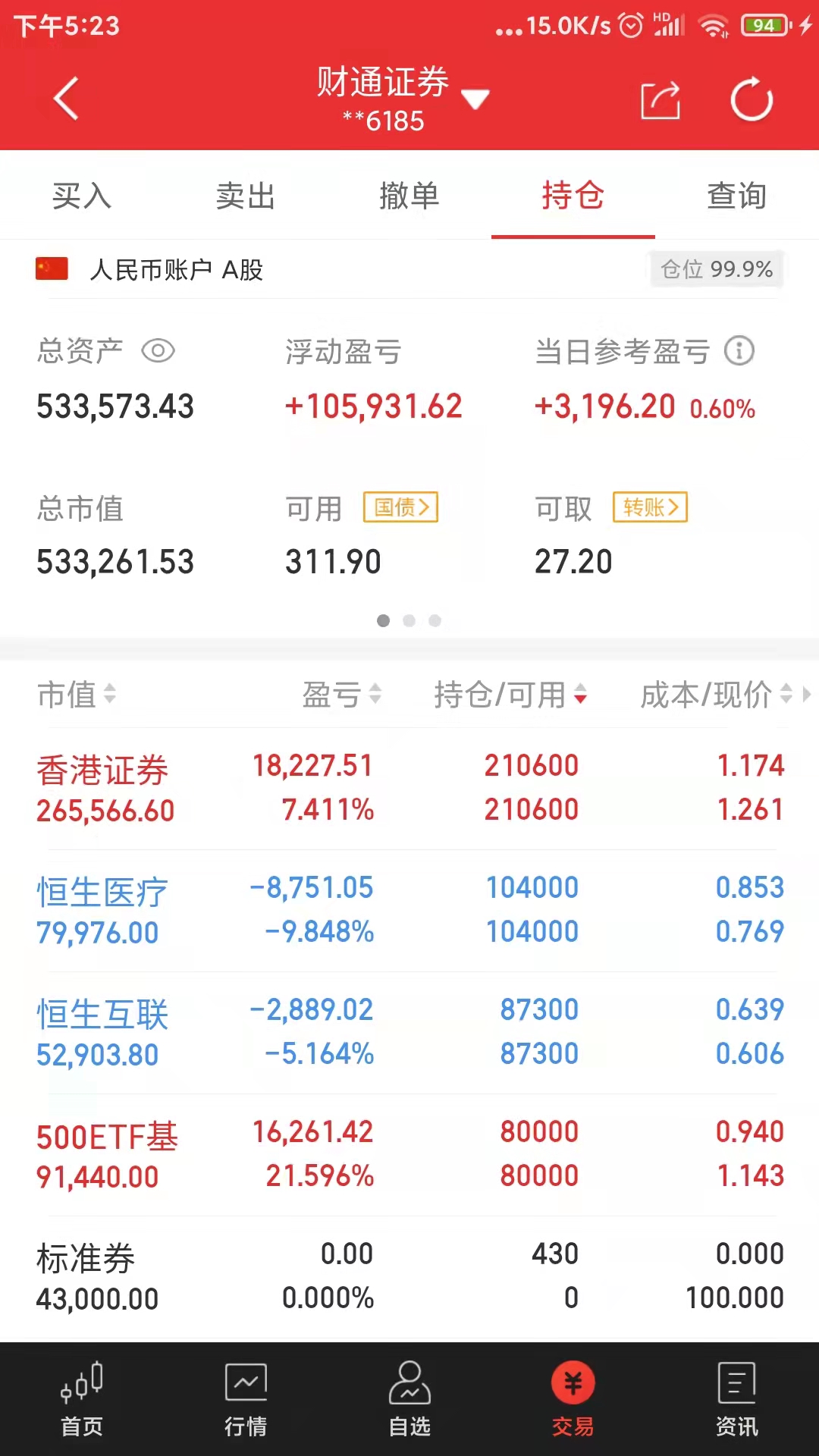Open the 500ETF基 holding row
Image resolution: width=819 pixels, height=1456 pixels.
pos(409,1155)
